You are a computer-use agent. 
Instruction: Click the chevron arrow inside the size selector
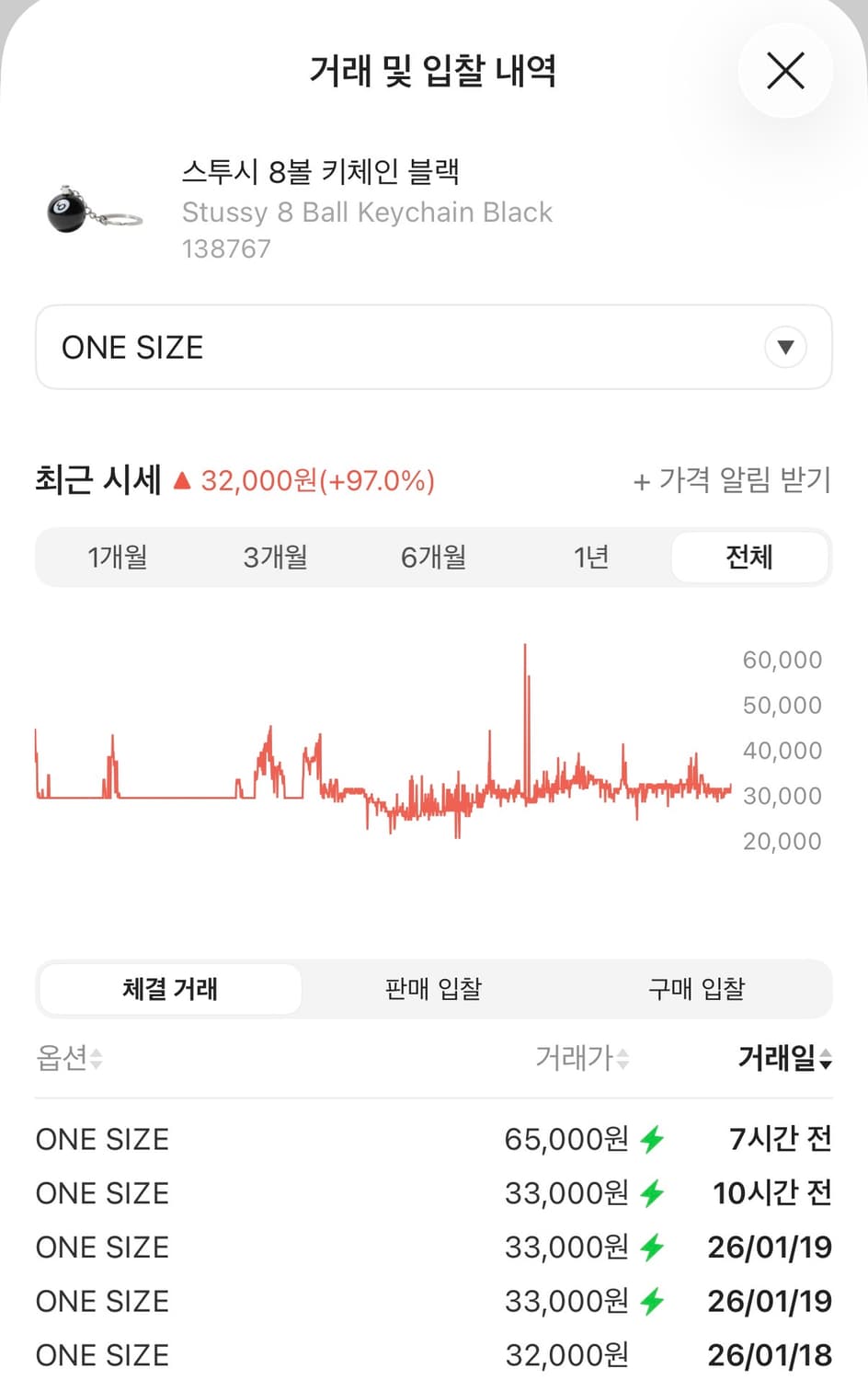pos(784,347)
